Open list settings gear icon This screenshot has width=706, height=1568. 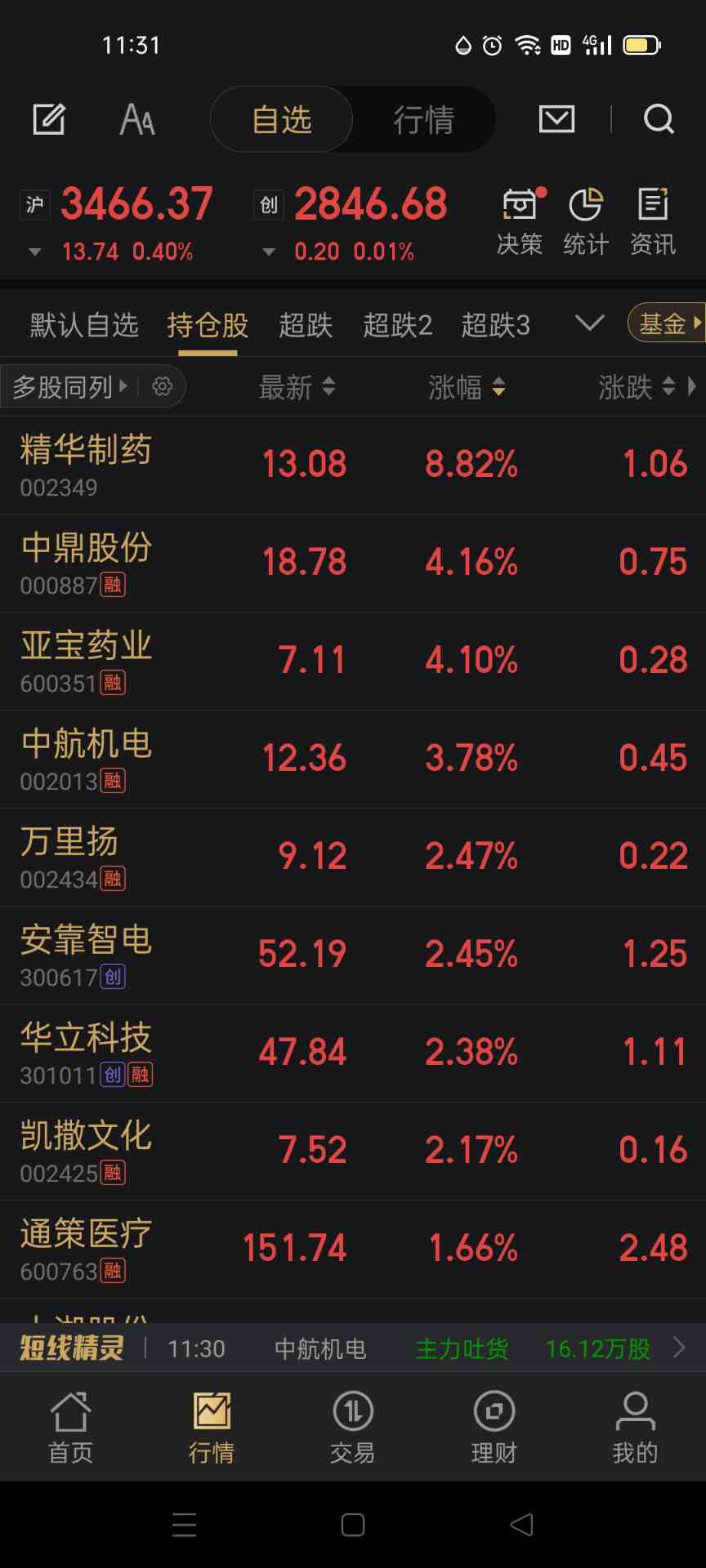point(163,386)
